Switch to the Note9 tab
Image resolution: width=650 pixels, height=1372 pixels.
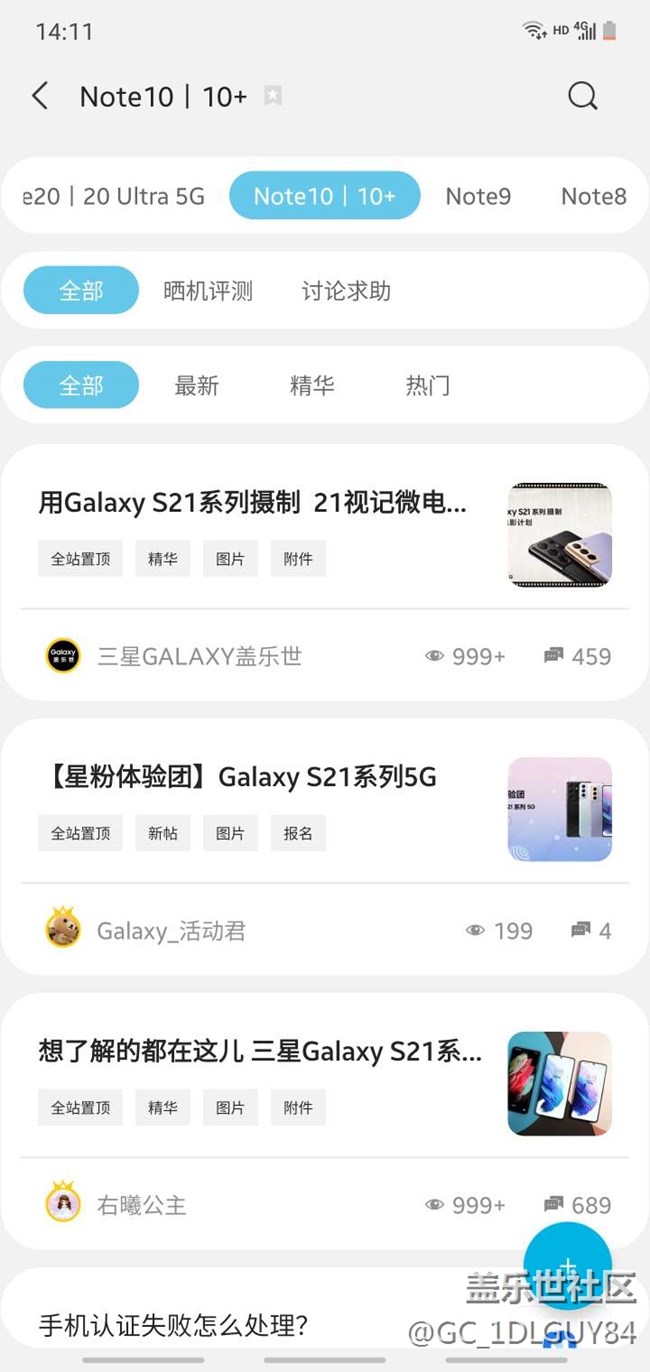(x=478, y=196)
